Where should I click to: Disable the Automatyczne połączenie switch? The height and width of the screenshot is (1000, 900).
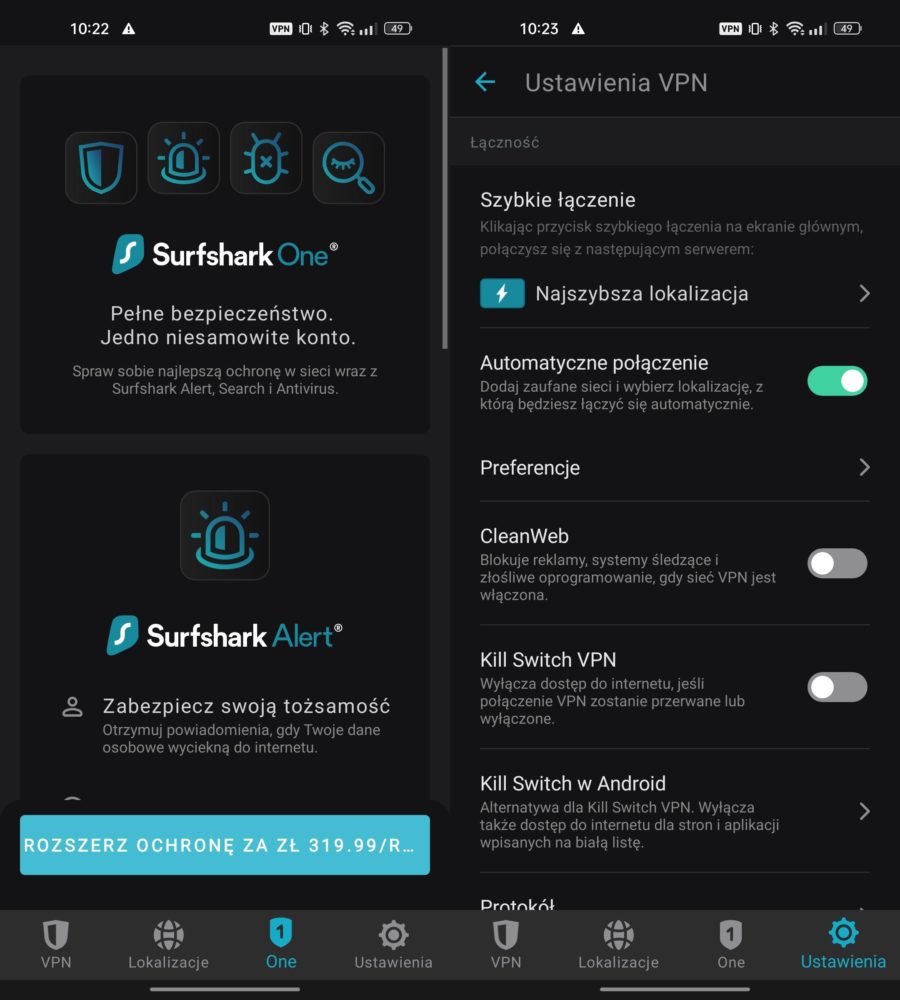tap(837, 381)
